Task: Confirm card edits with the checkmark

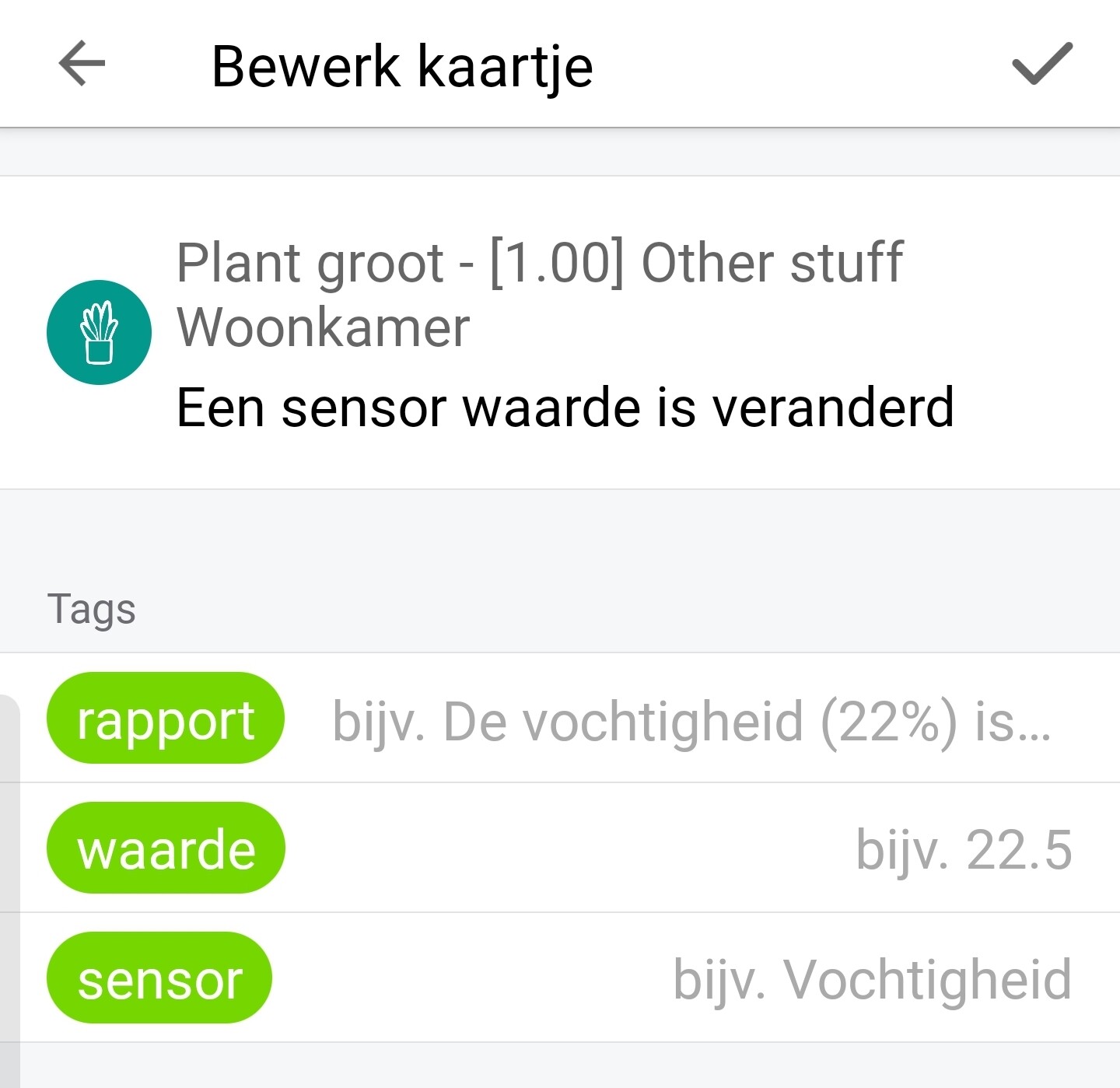Action: click(1041, 64)
